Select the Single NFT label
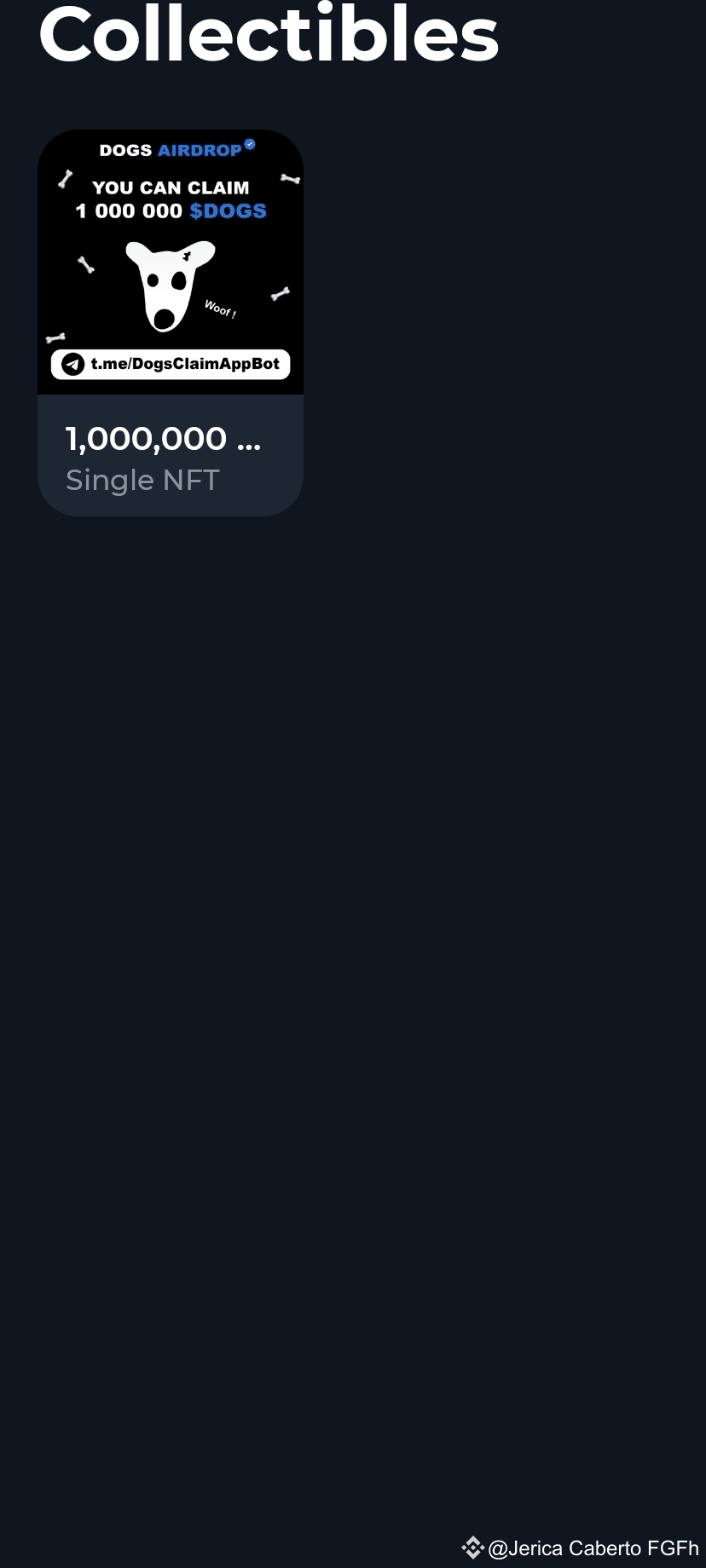Screen dimensions: 706x1568 [x=142, y=480]
